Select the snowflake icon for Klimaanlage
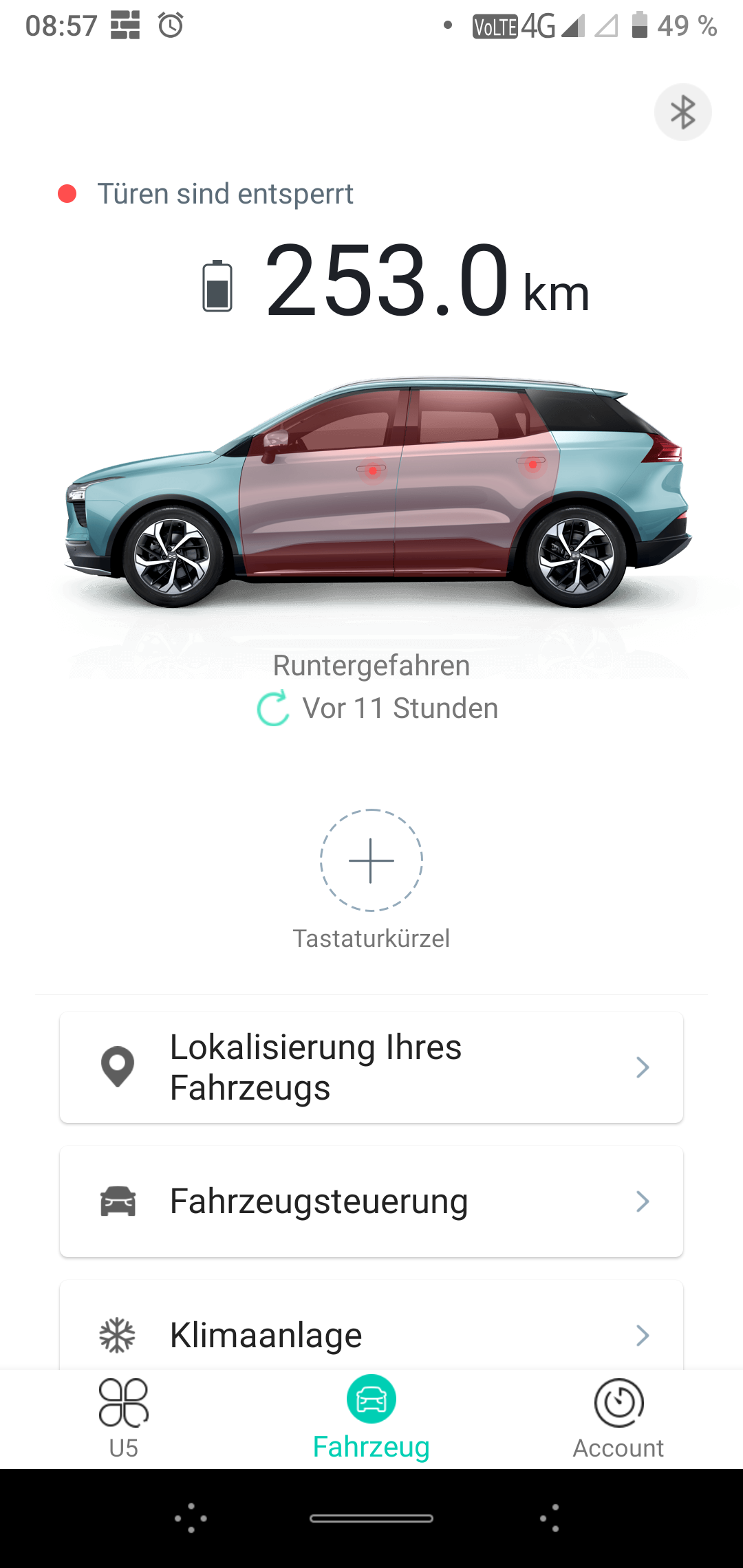The image size is (743, 1568). click(x=118, y=1334)
